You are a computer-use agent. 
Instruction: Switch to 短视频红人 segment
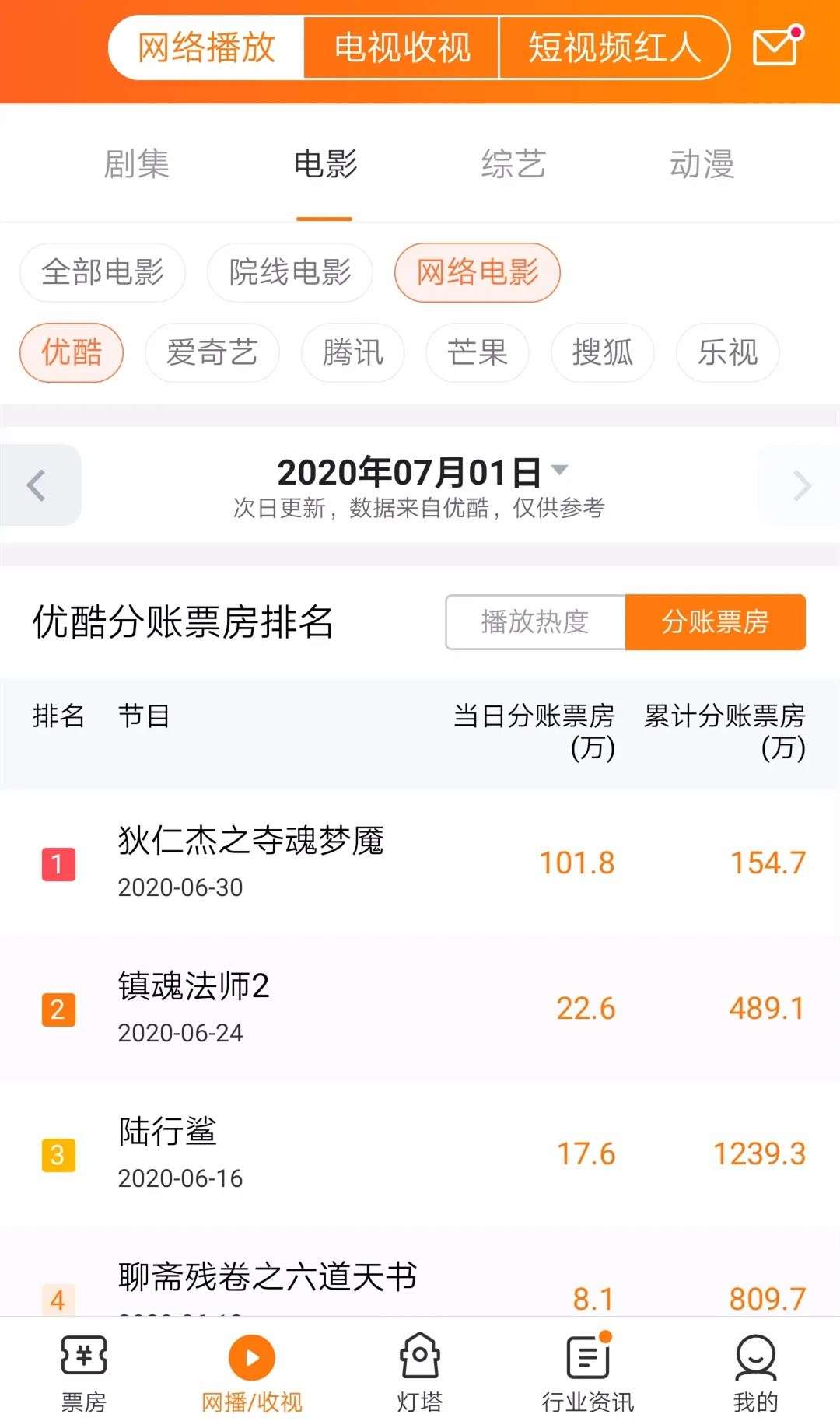(x=614, y=48)
